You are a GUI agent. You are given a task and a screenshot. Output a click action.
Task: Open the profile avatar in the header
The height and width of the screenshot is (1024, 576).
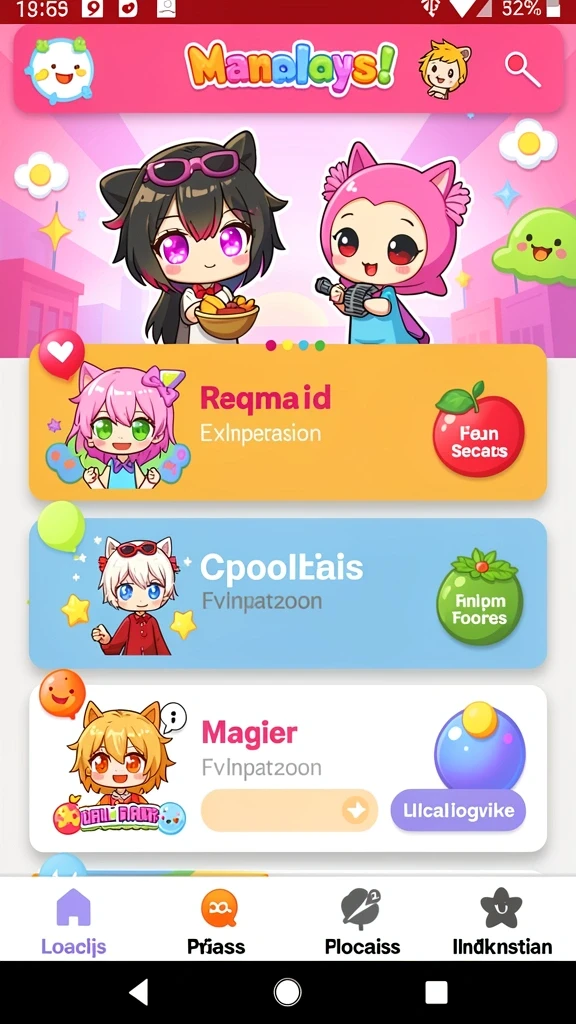pyautogui.click(x=444, y=69)
